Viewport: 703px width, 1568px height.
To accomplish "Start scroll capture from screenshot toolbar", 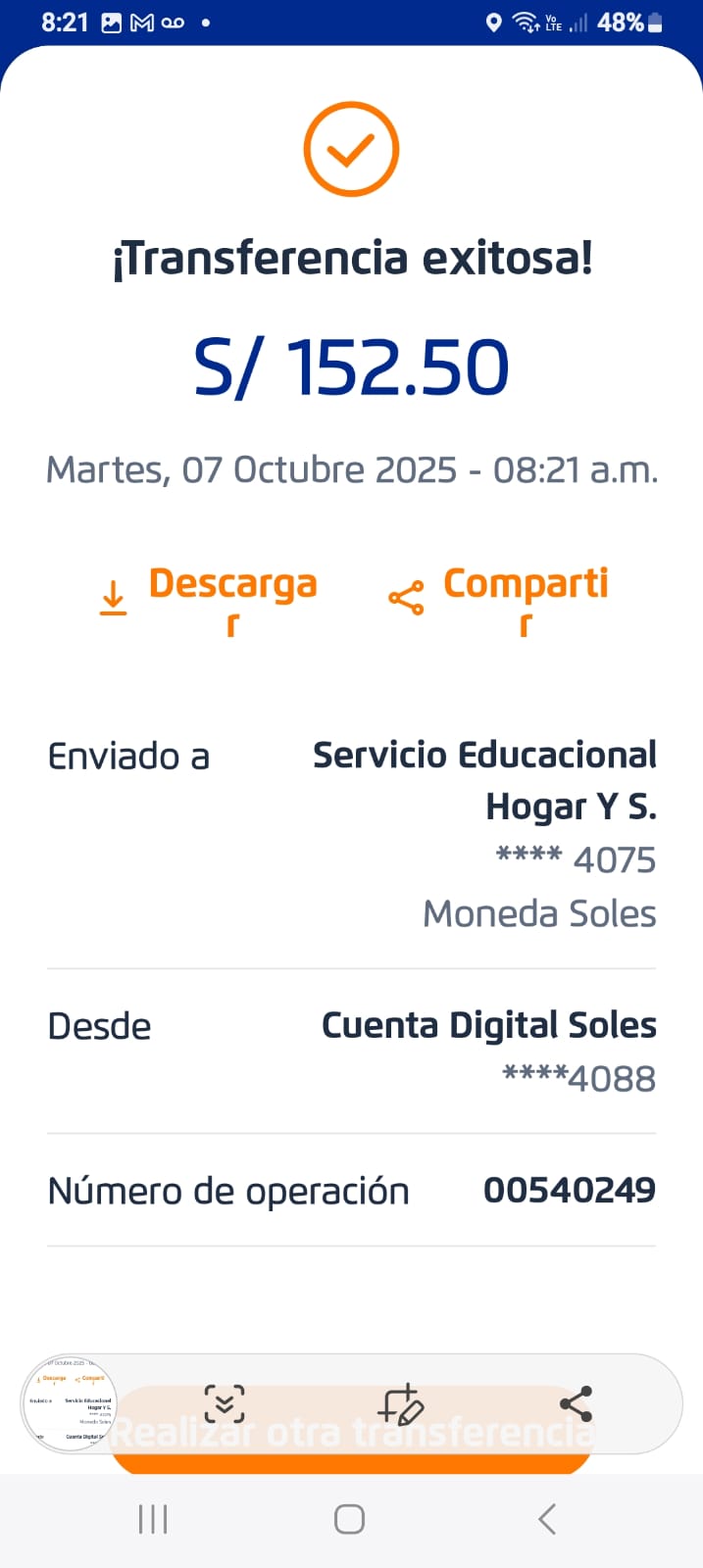I will (x=225, y=1404).
